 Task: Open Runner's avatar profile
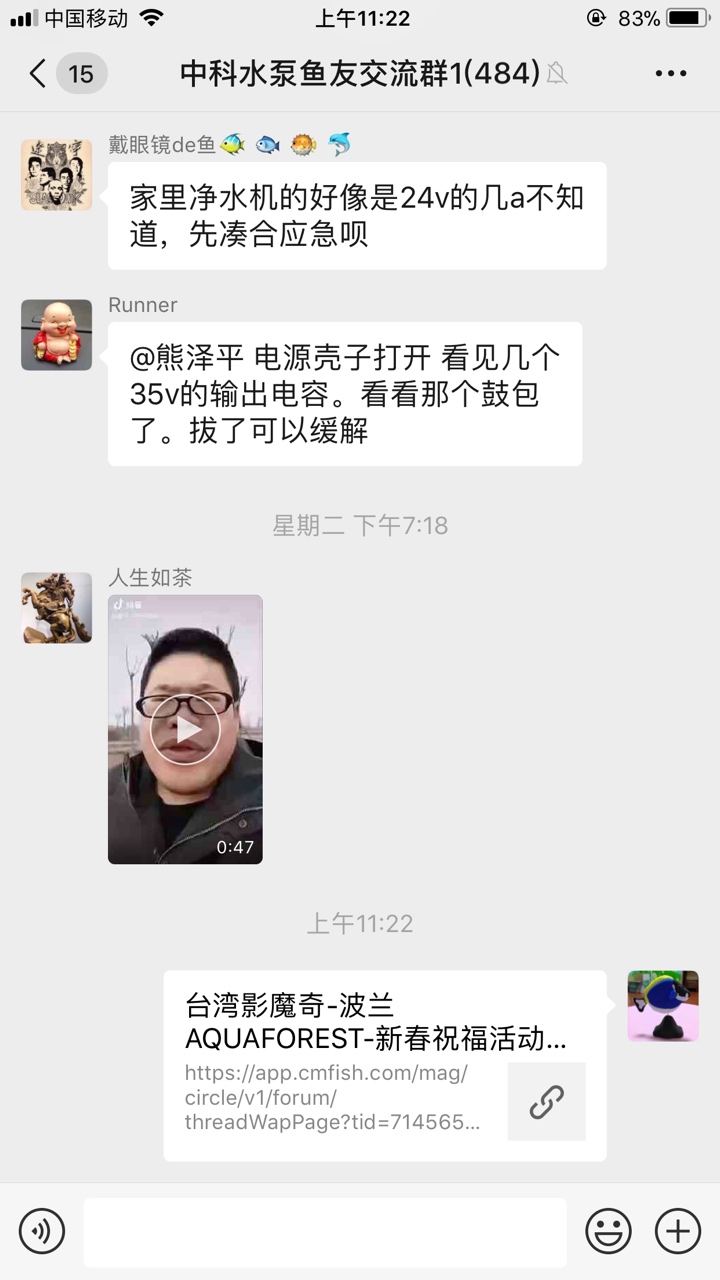(56, 335)
